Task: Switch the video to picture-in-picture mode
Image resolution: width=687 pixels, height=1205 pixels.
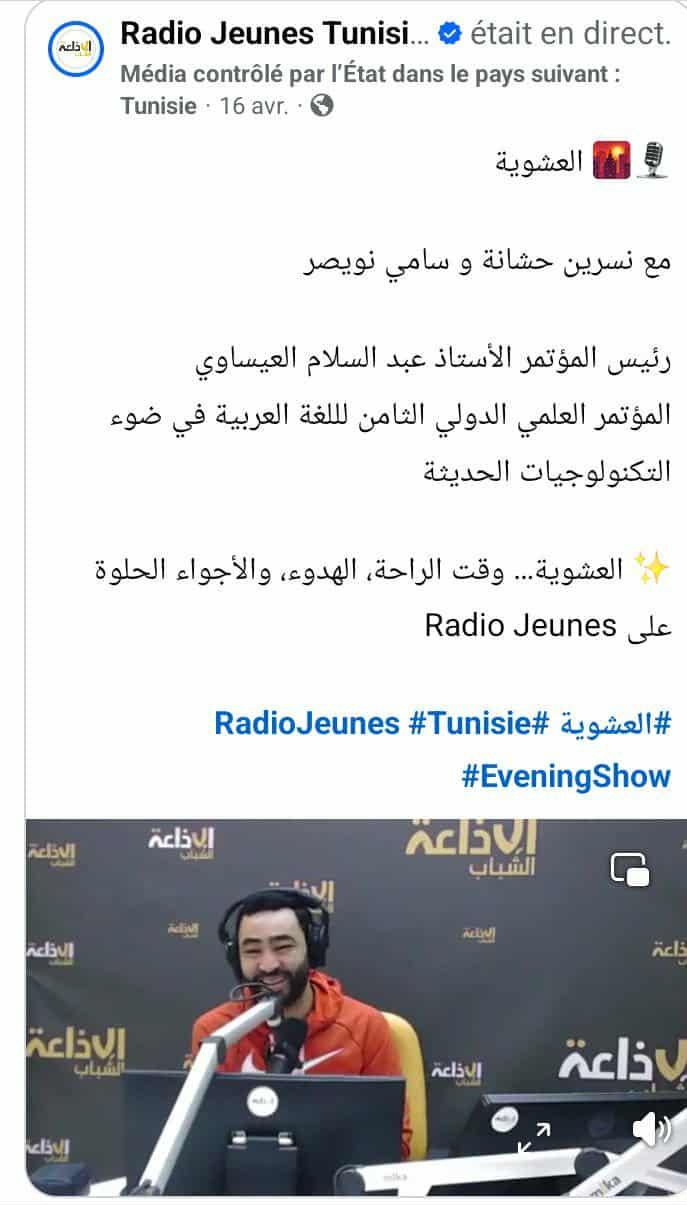Action: coord(631,868)
